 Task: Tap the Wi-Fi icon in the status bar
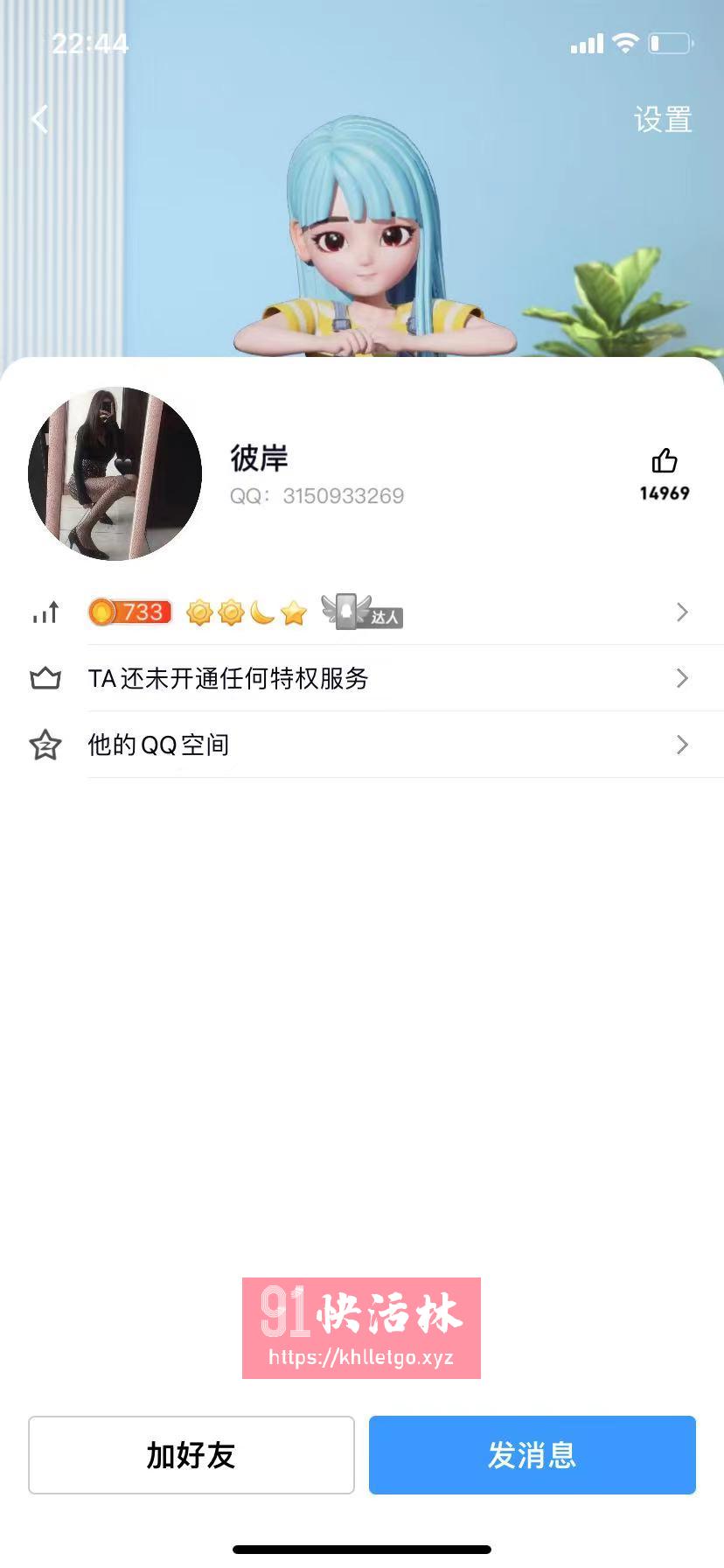623,42
